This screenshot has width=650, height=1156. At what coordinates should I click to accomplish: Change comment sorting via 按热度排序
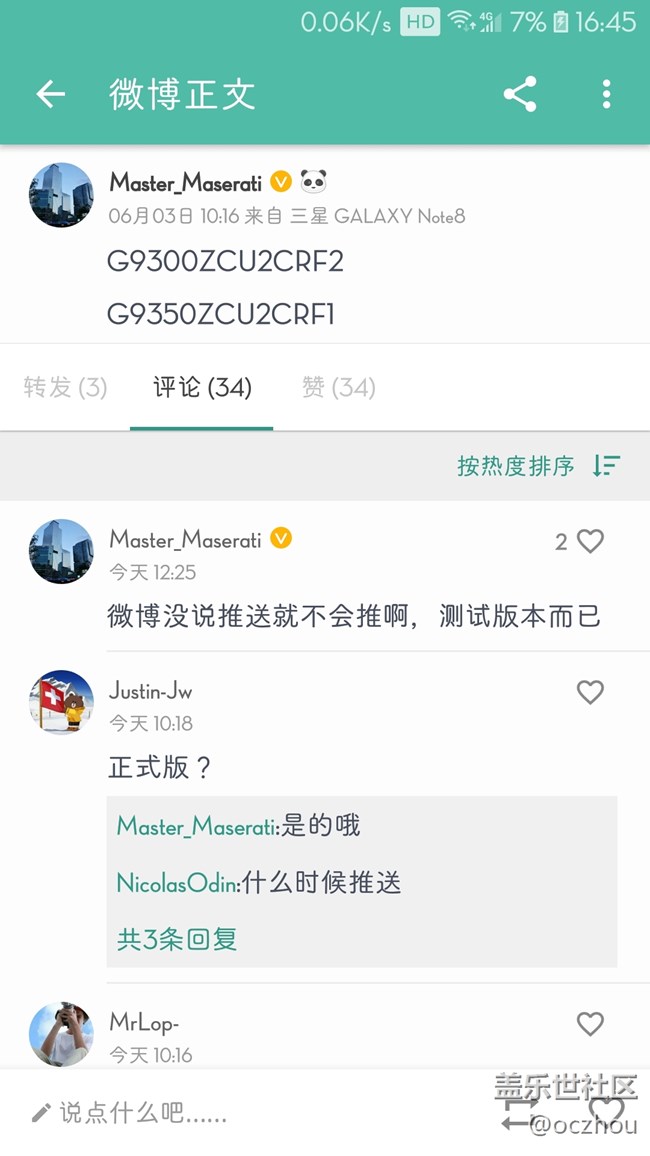(538, 466)
